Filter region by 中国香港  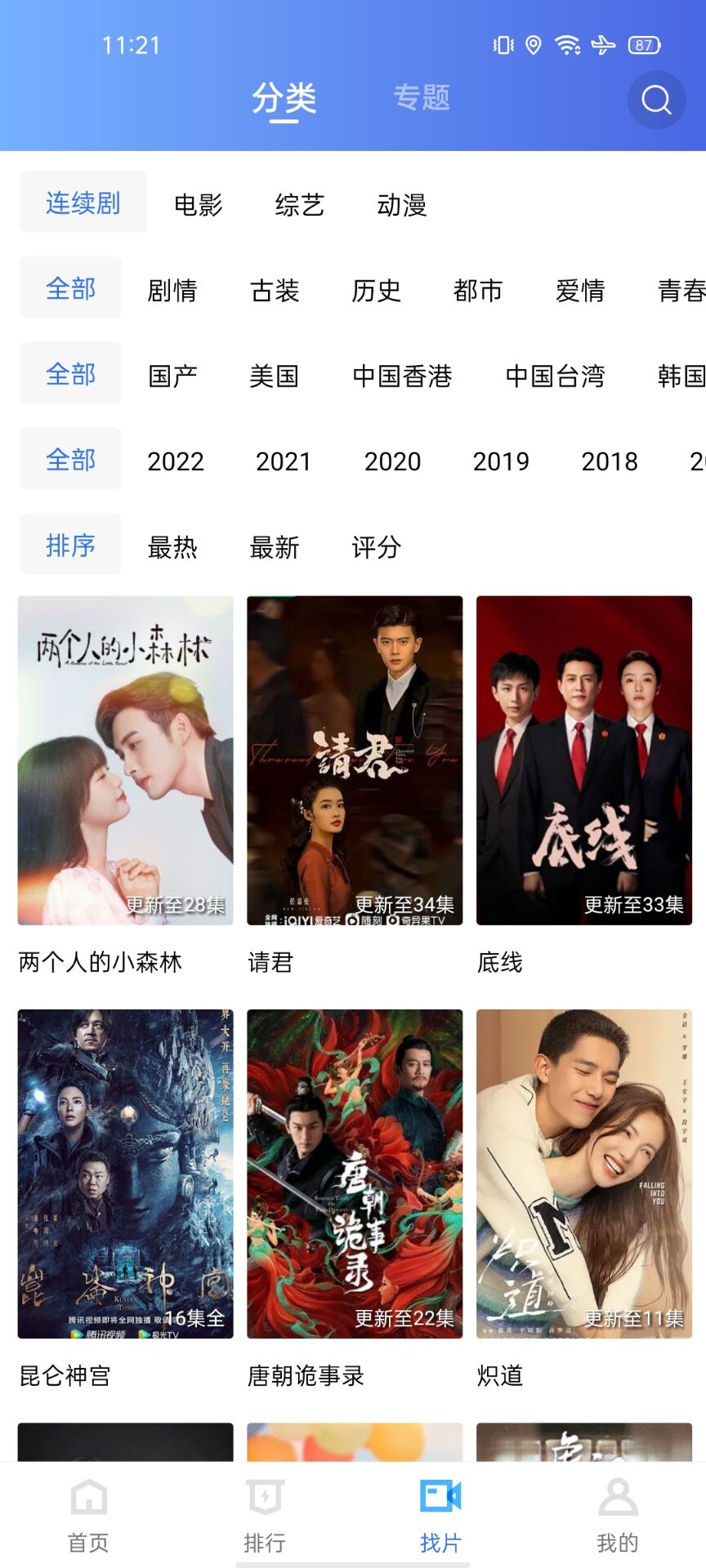point(402,376)
